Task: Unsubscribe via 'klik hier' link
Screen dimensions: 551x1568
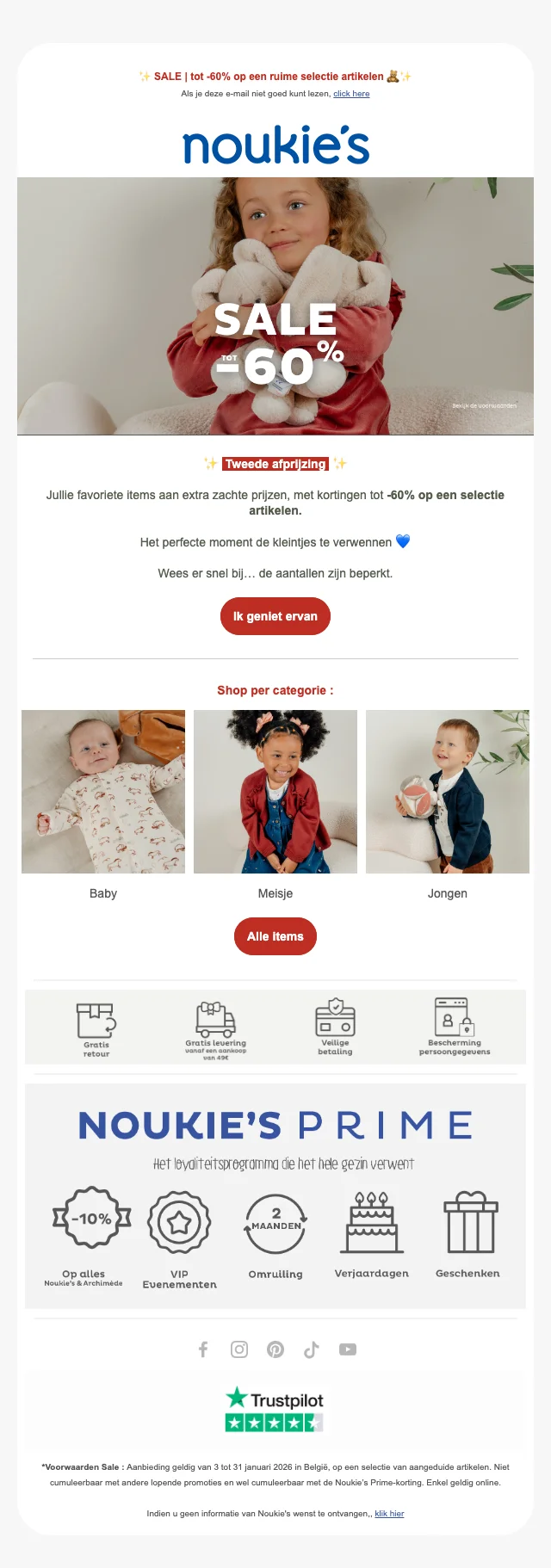Action: click(389, 1514)
